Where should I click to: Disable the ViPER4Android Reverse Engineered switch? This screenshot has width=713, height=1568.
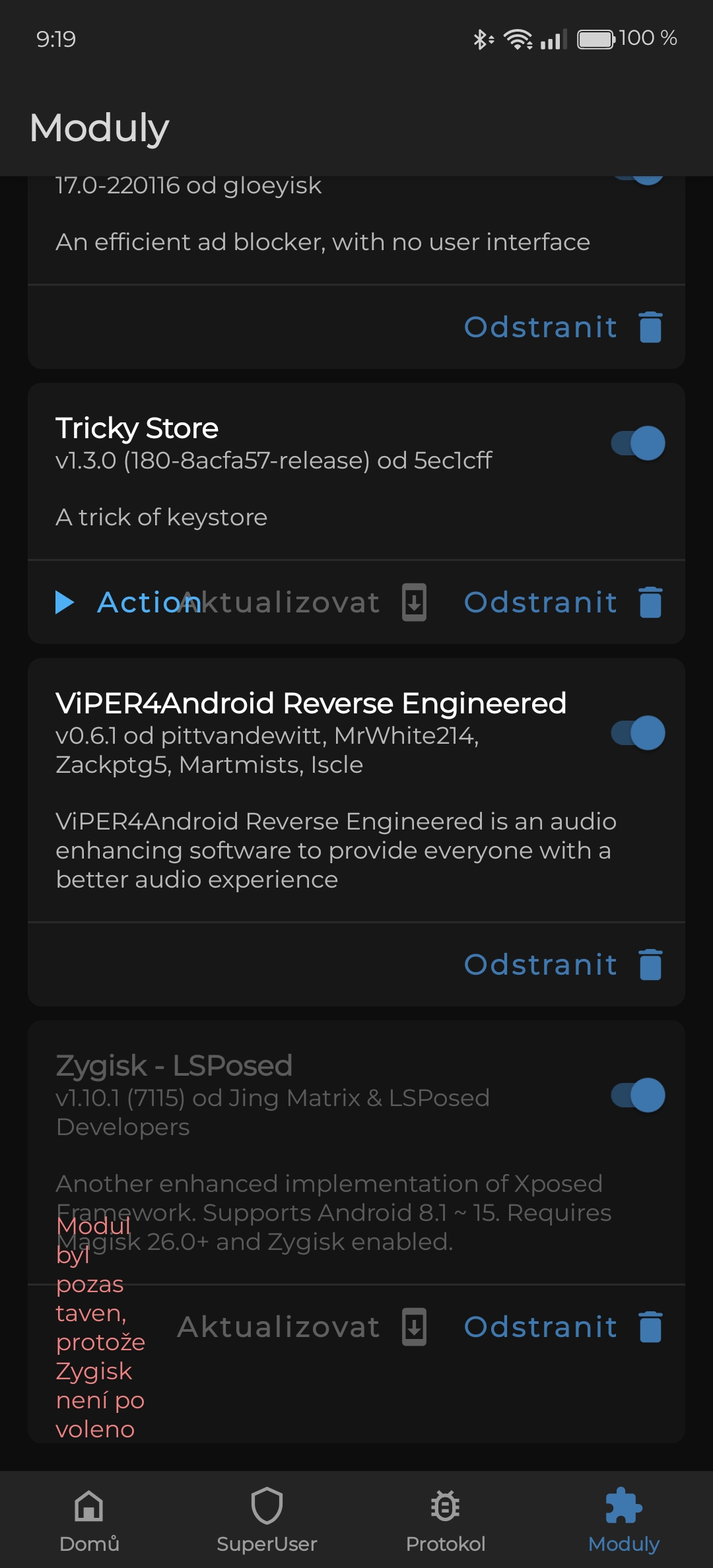click(638, 733)
